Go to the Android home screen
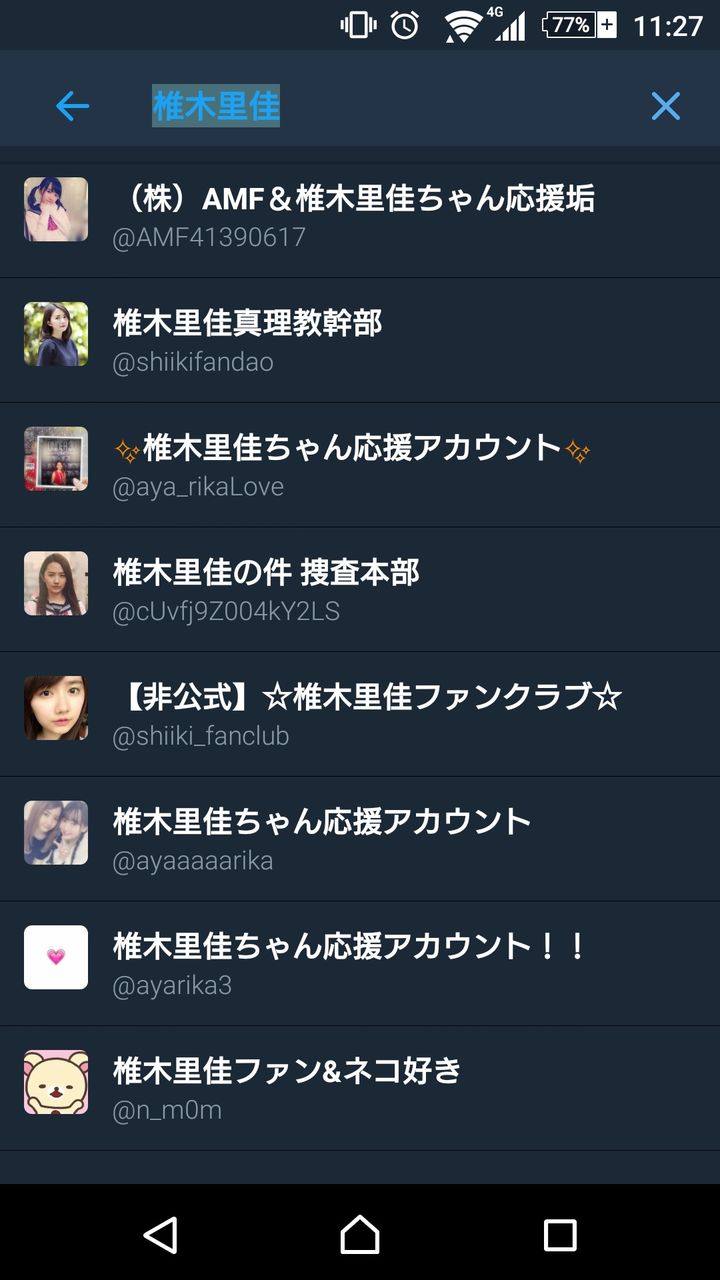The height and width of the screenshot is (1280, 720). point(360,1235)
